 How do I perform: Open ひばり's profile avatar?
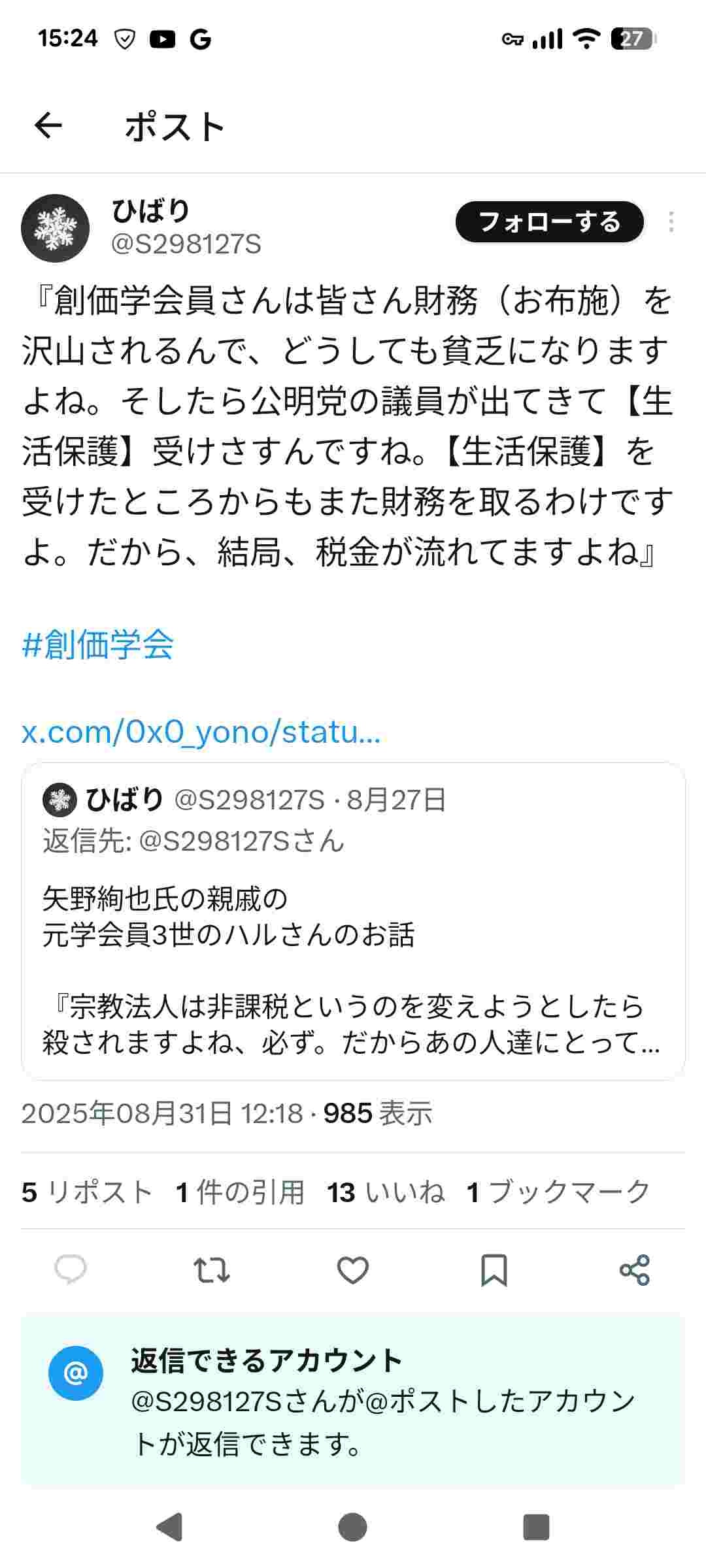click(55, 228)
